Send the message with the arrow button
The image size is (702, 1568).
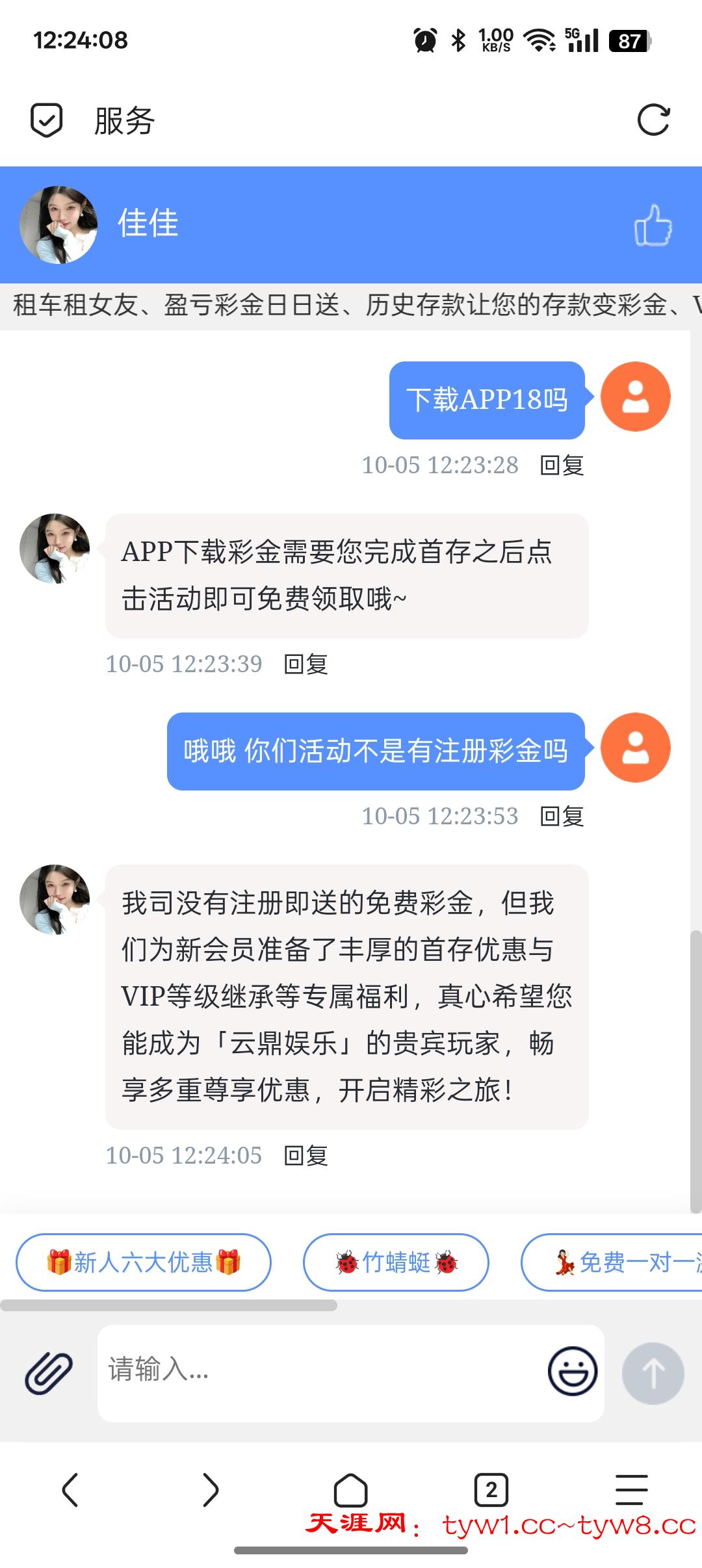[653, 1372]
